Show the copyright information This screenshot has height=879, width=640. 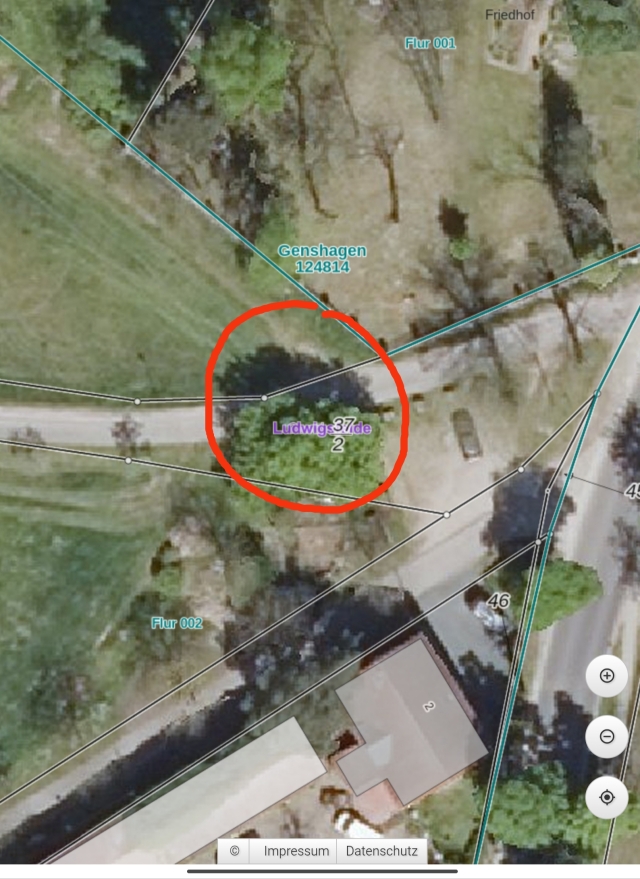click(234, 851)
